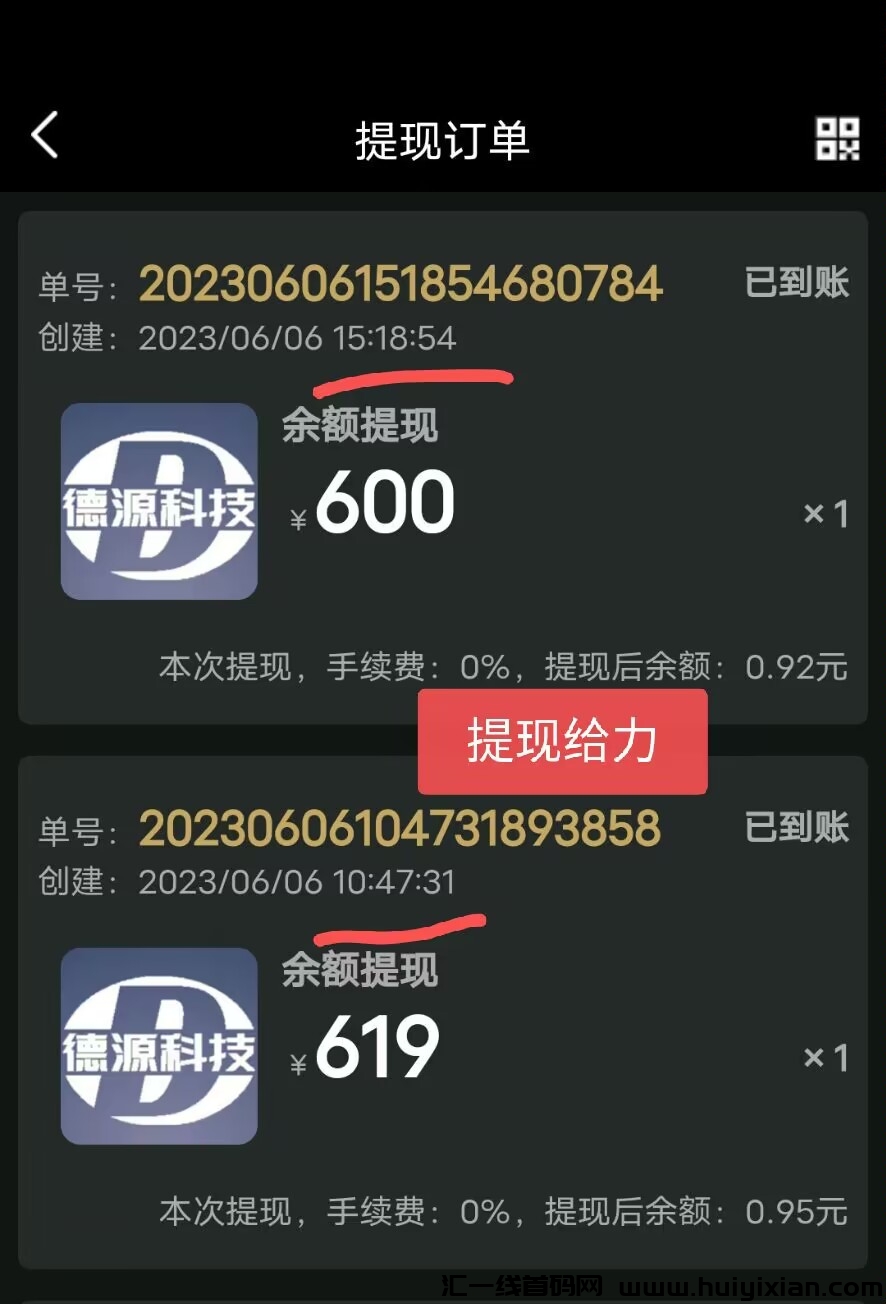Tap the ¥600 withdrawal amount
Viewport: 886px width, 1304px height.
click(x=370, y=503)
